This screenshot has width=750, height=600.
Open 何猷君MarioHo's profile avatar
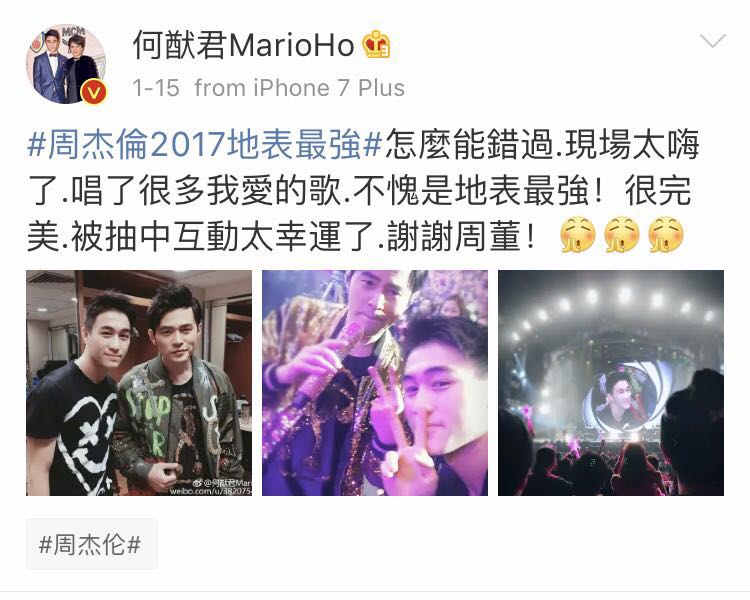[x=66, y=65]
